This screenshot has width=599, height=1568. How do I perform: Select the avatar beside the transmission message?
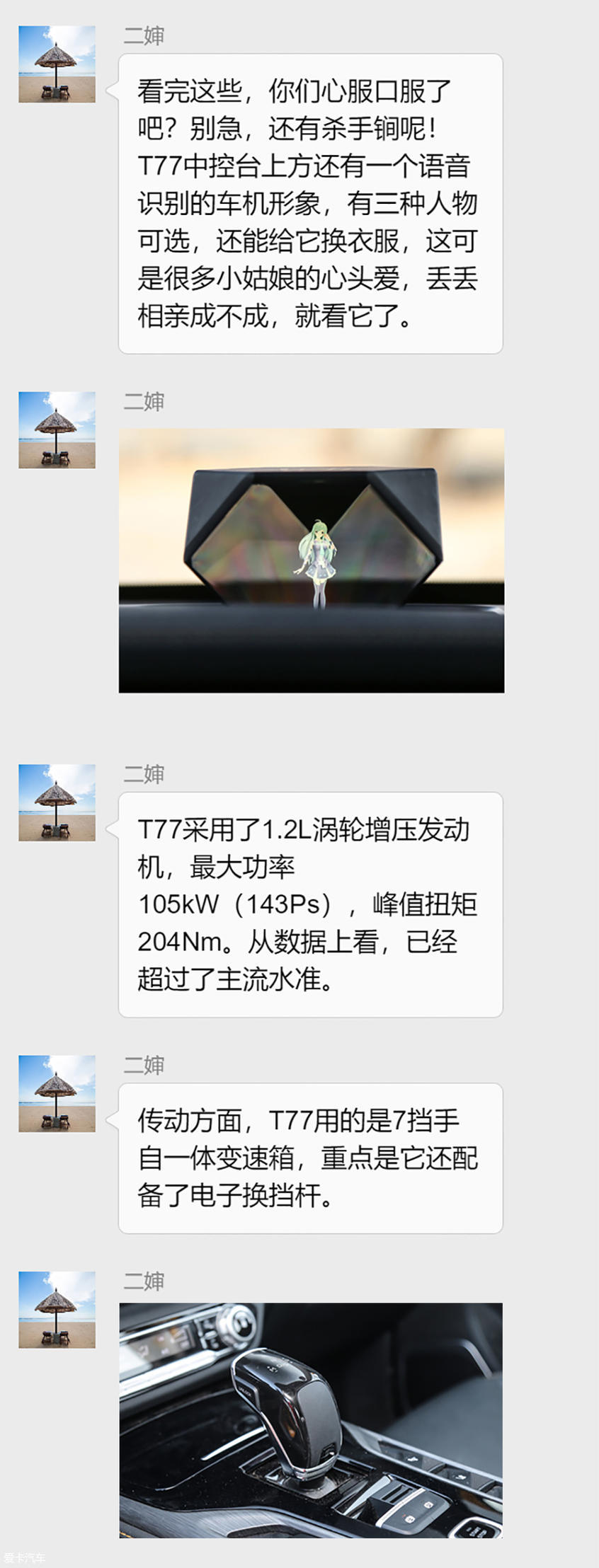[55, 1093]
